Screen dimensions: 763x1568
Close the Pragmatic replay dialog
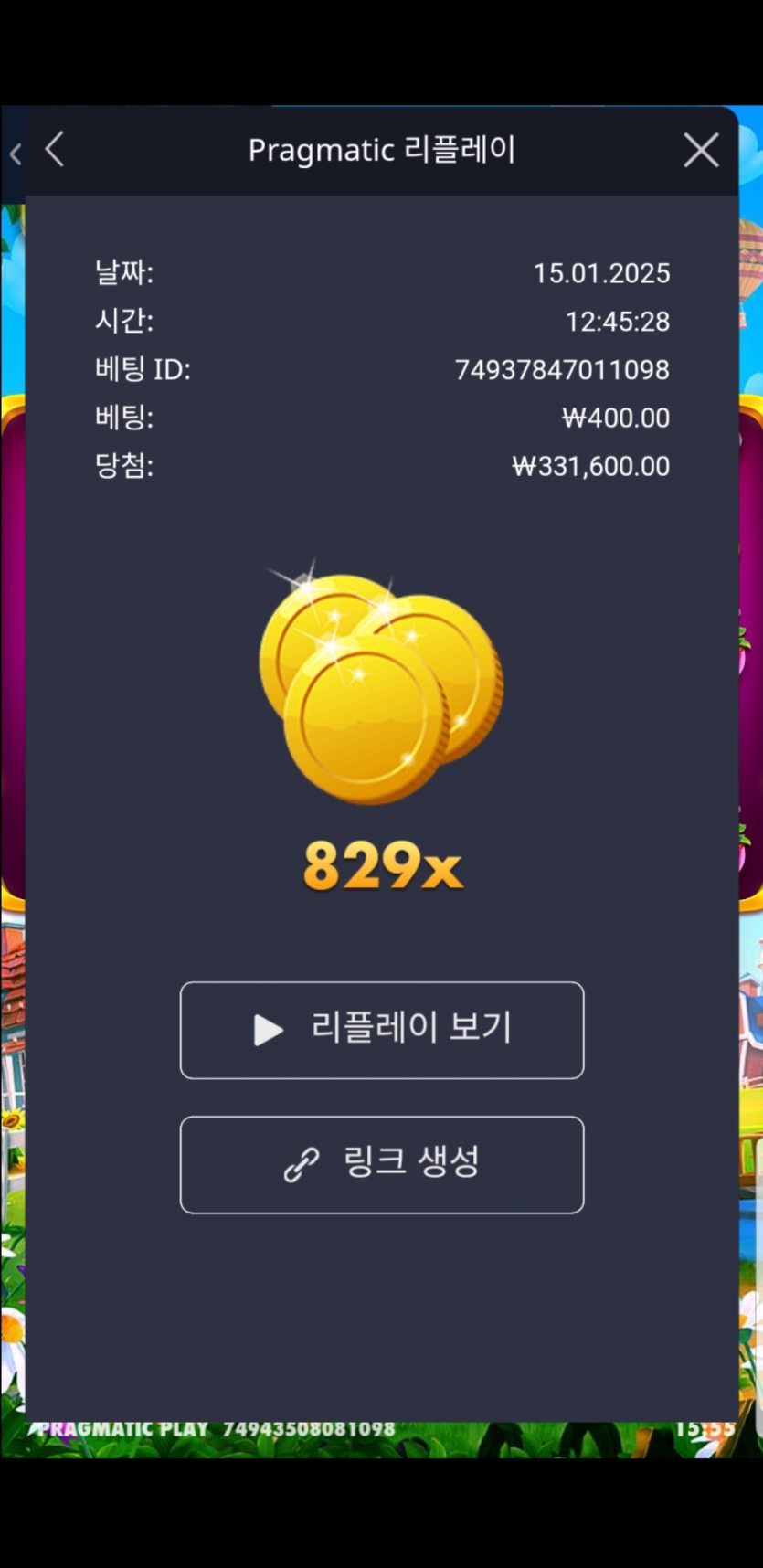701,150
